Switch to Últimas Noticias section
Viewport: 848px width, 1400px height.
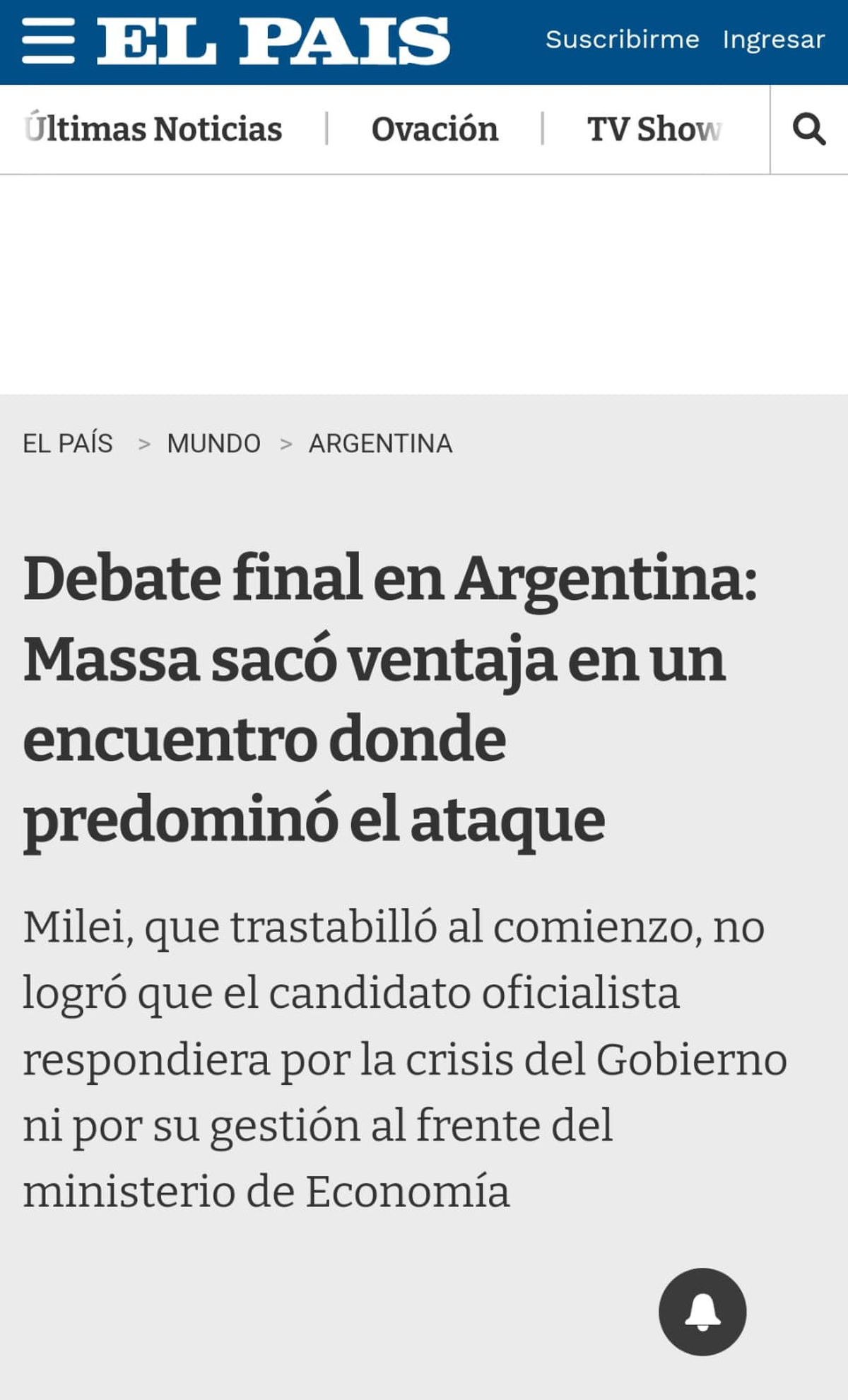coord(153,129)
